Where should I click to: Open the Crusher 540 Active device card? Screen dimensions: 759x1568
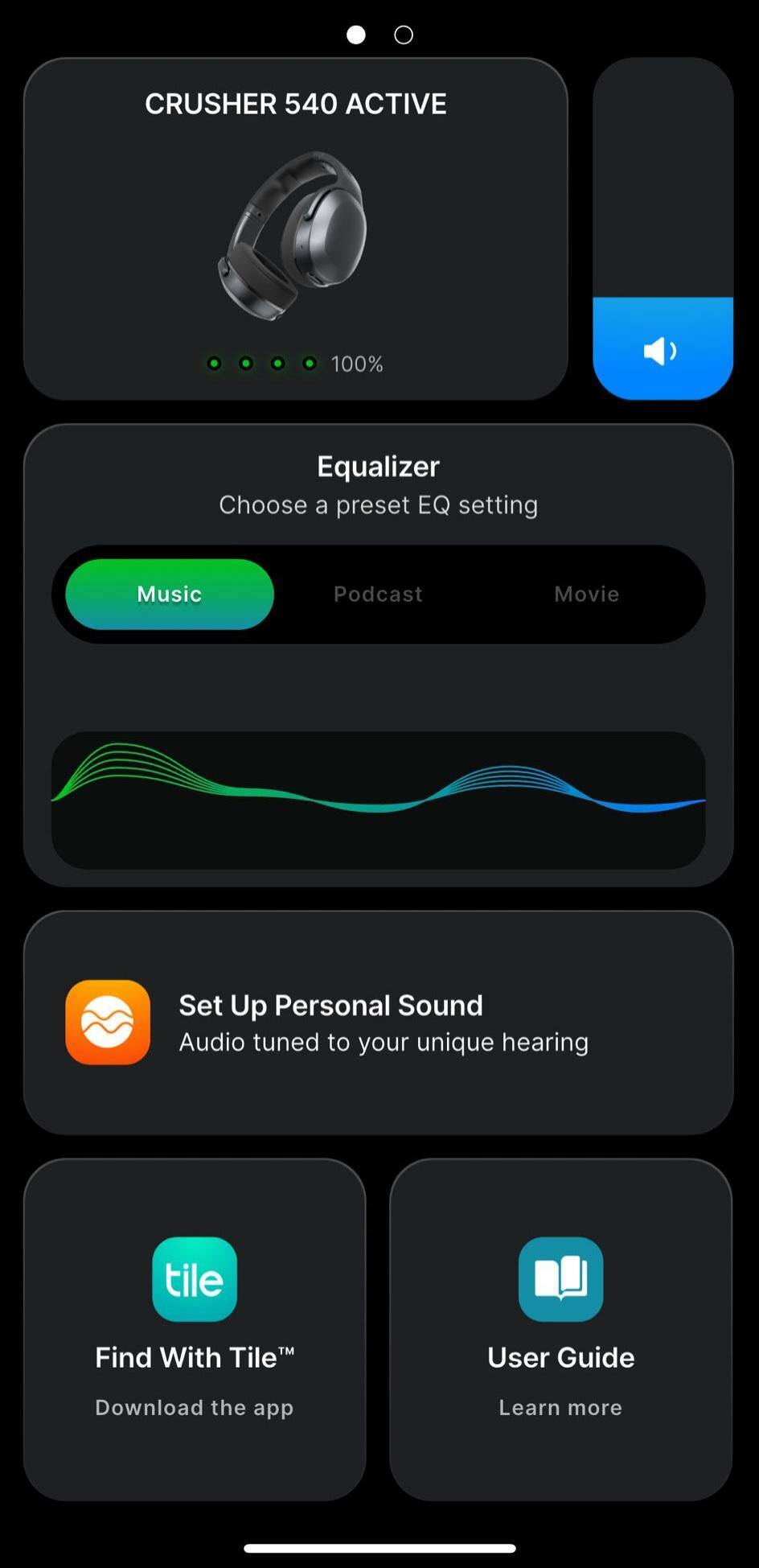pyautogui.click(x=295, y=228)
